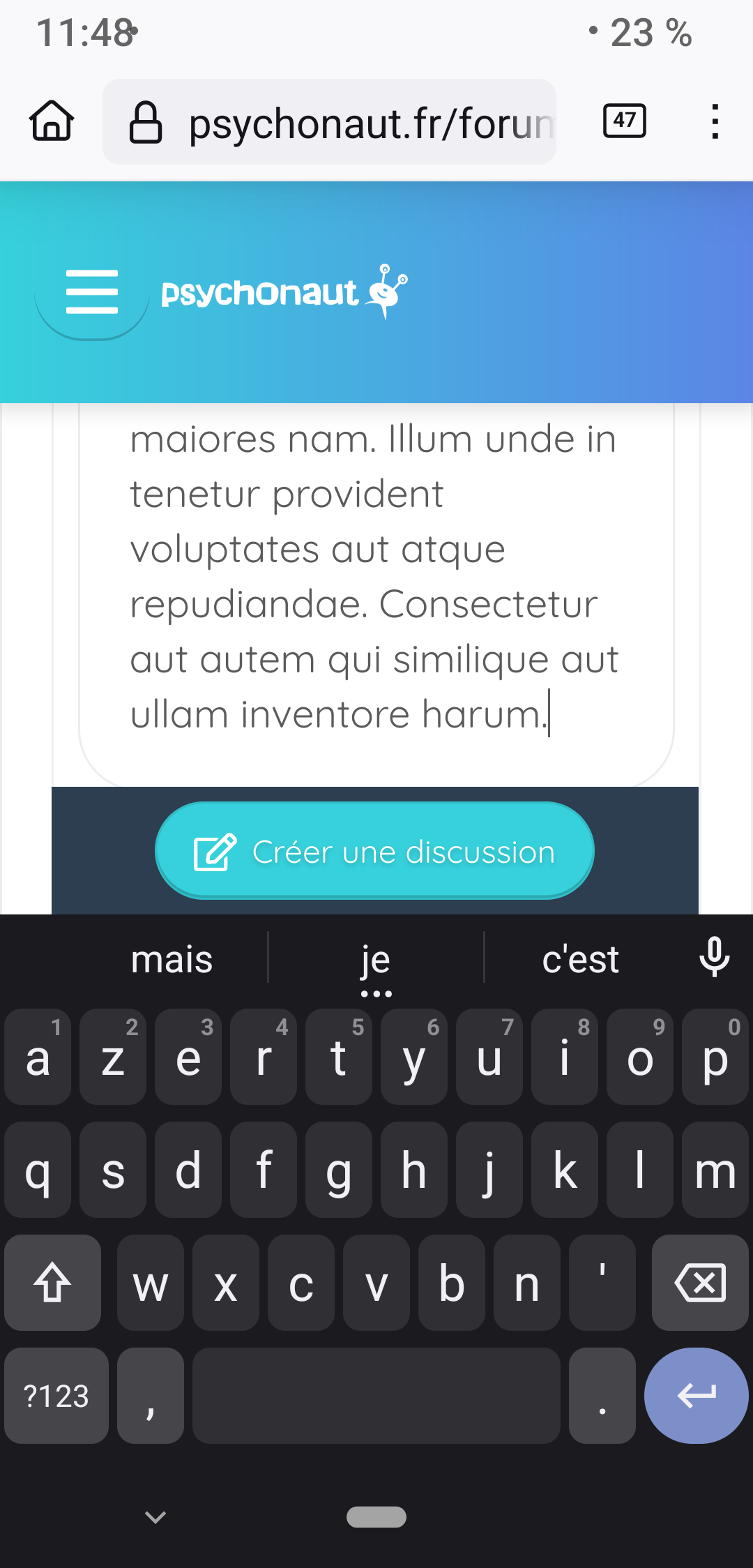
Task: Tap the Psychonaut logo link
Action: (284, 292)
